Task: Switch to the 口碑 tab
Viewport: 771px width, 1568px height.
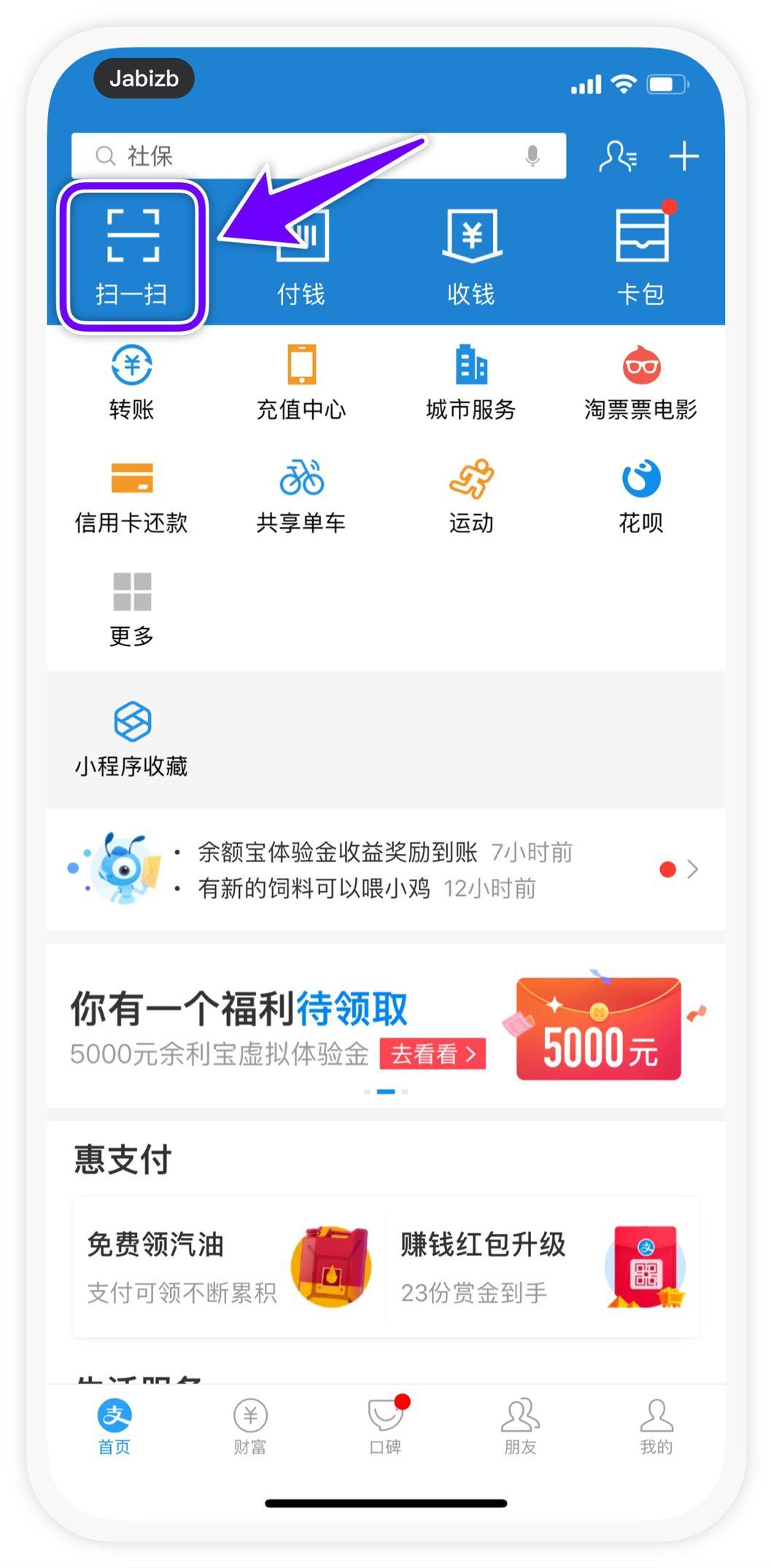Action: [x=386, y=1427]
